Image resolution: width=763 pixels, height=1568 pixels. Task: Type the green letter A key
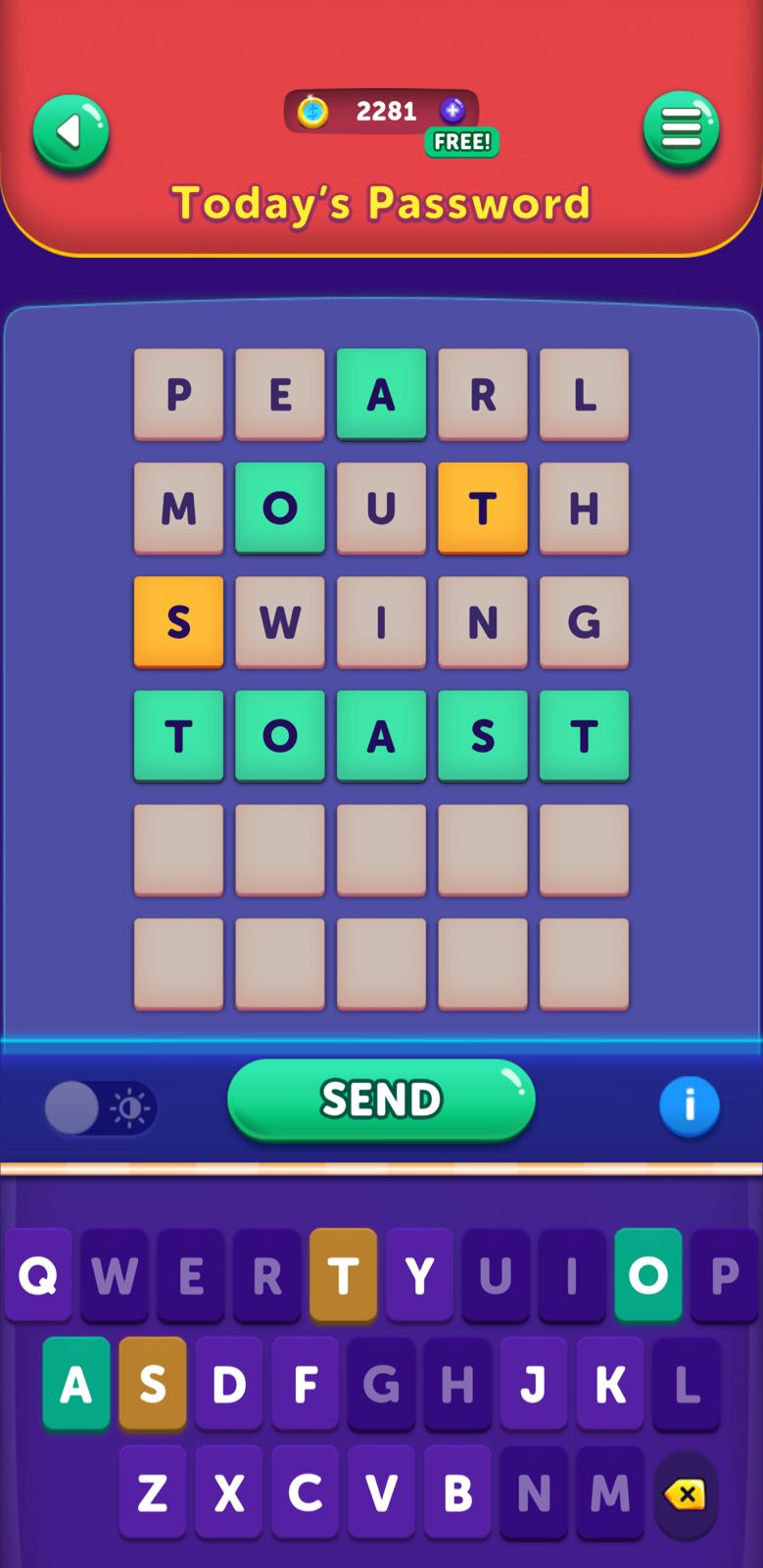(76, 1384)
